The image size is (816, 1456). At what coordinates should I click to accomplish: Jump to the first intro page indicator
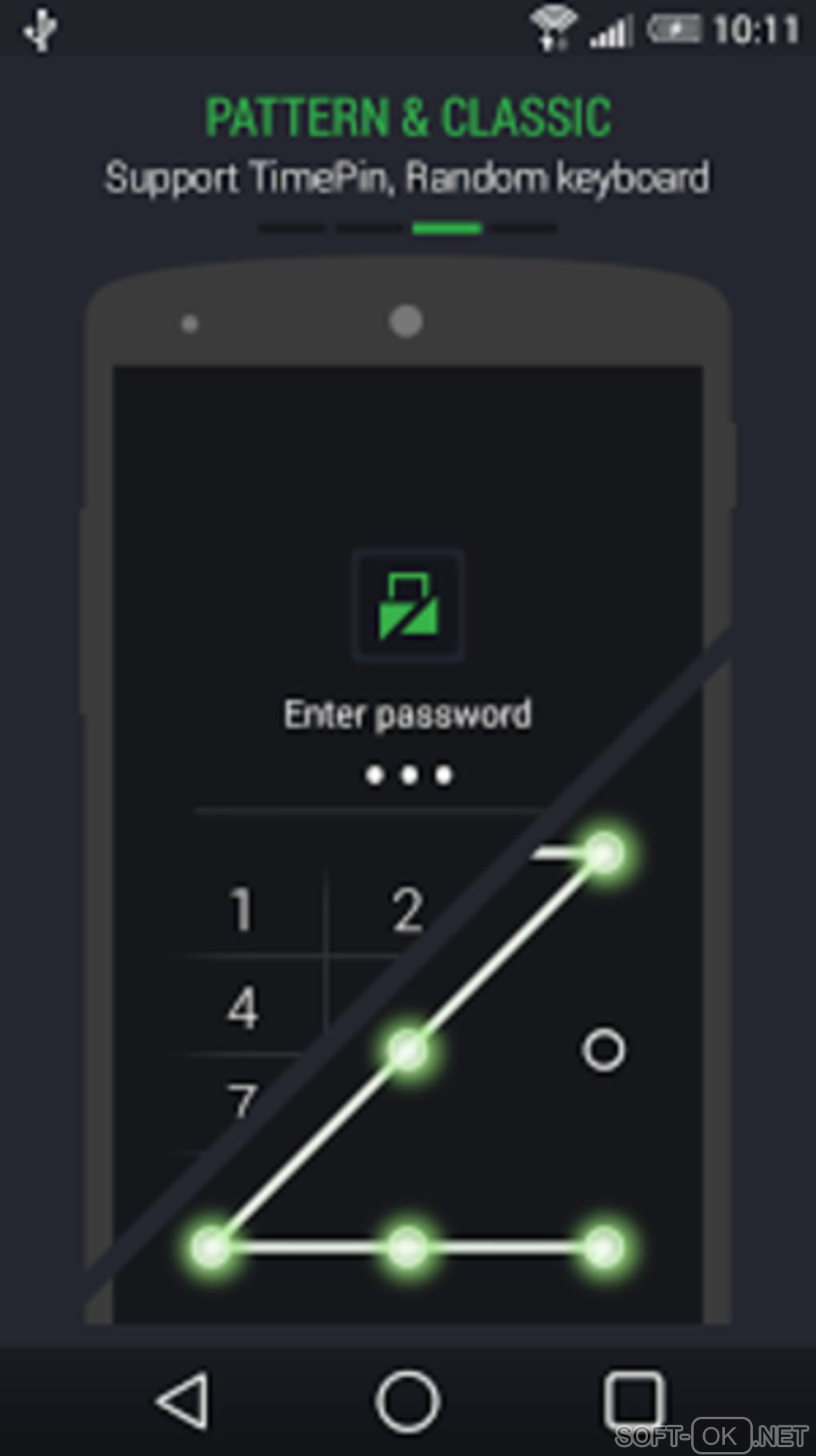click(291, 229)
